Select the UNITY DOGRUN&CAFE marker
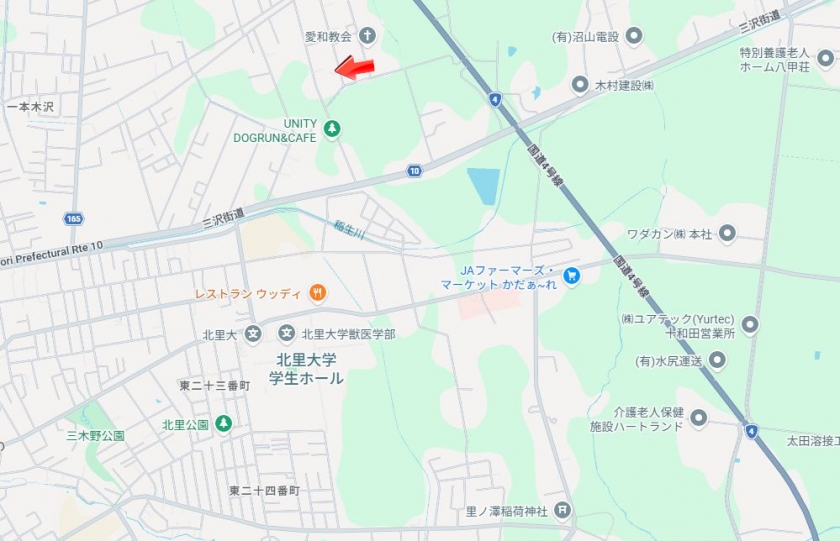840x541 pixels. coord(332,128)
